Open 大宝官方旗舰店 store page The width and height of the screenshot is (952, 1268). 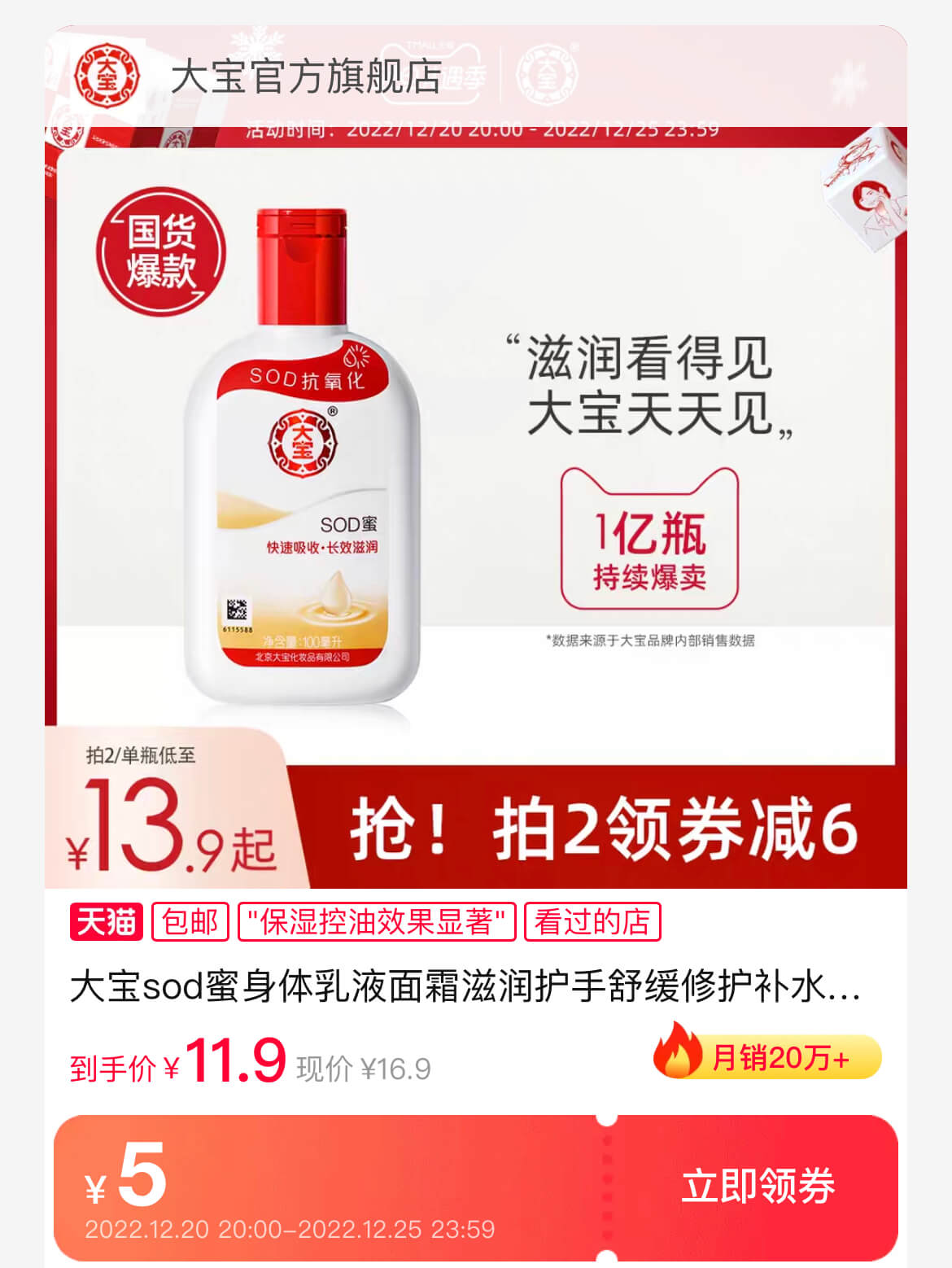coord(305,77)
